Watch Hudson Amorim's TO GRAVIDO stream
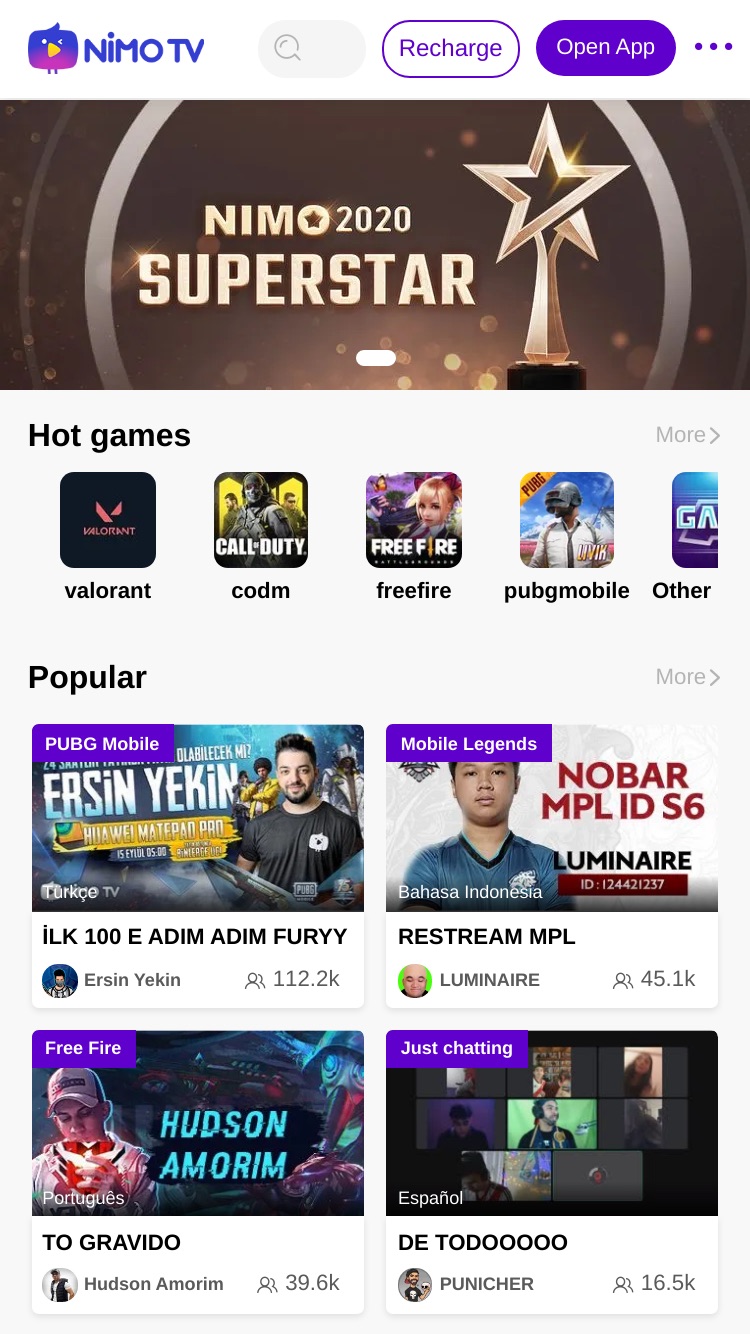 [x=198, y=1172]
